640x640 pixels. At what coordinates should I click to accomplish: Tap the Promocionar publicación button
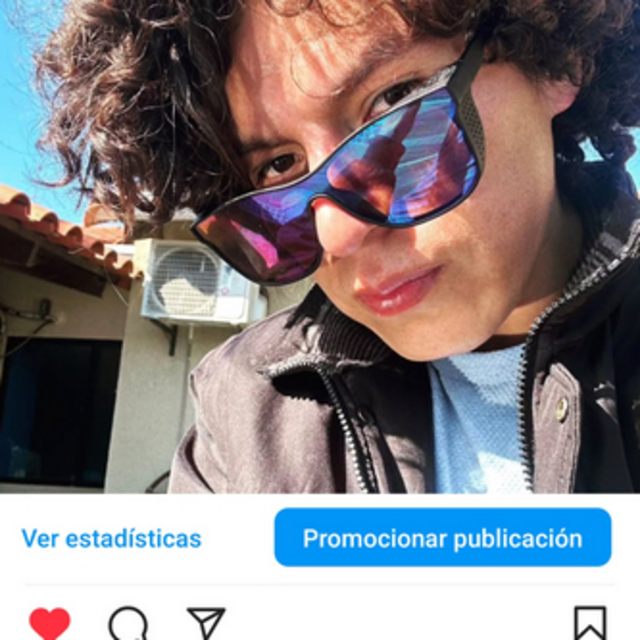pyautogui.click(x=442, y=538)
